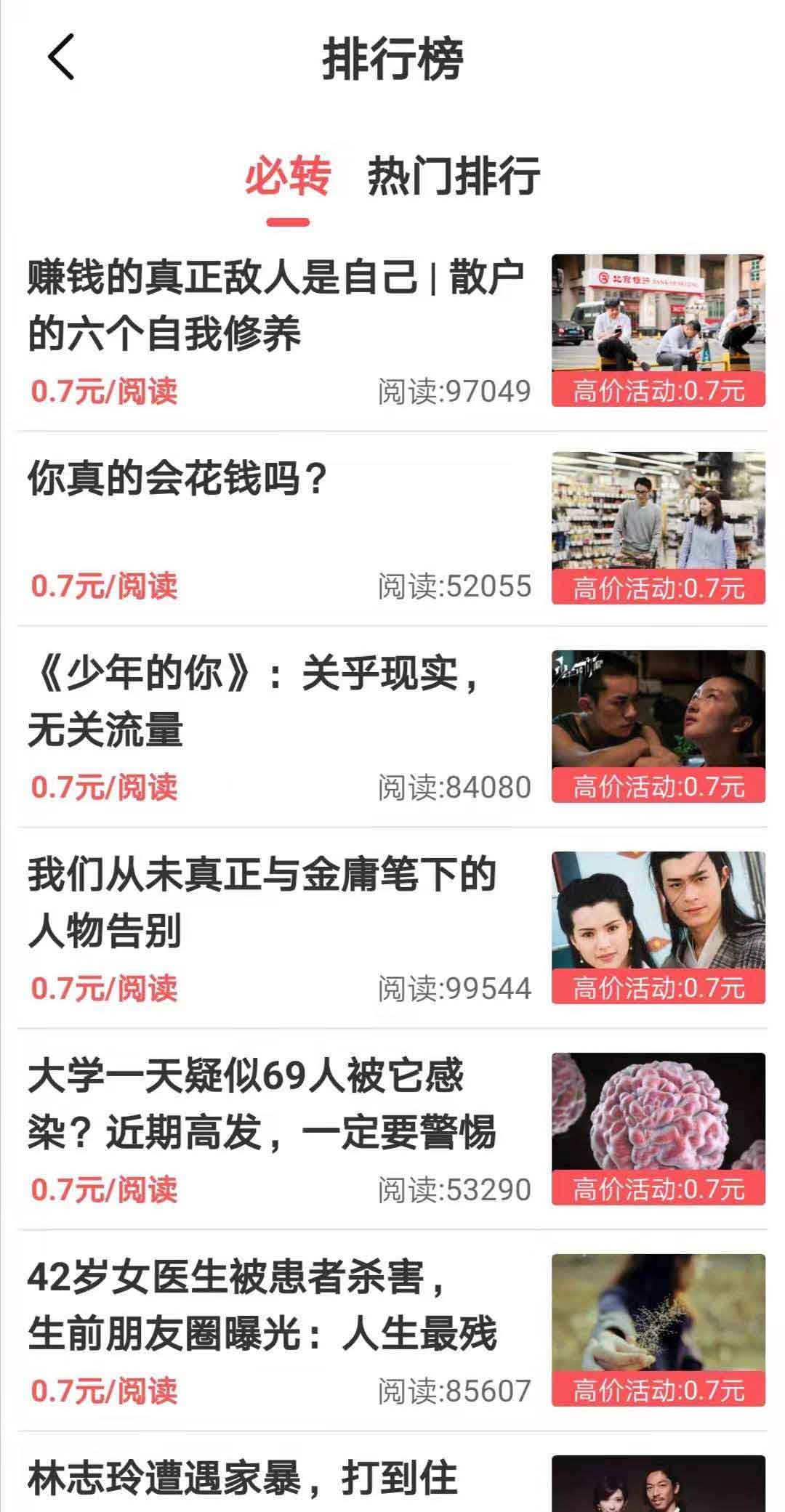Switch to the 热门排行 tab

(453, 177)
